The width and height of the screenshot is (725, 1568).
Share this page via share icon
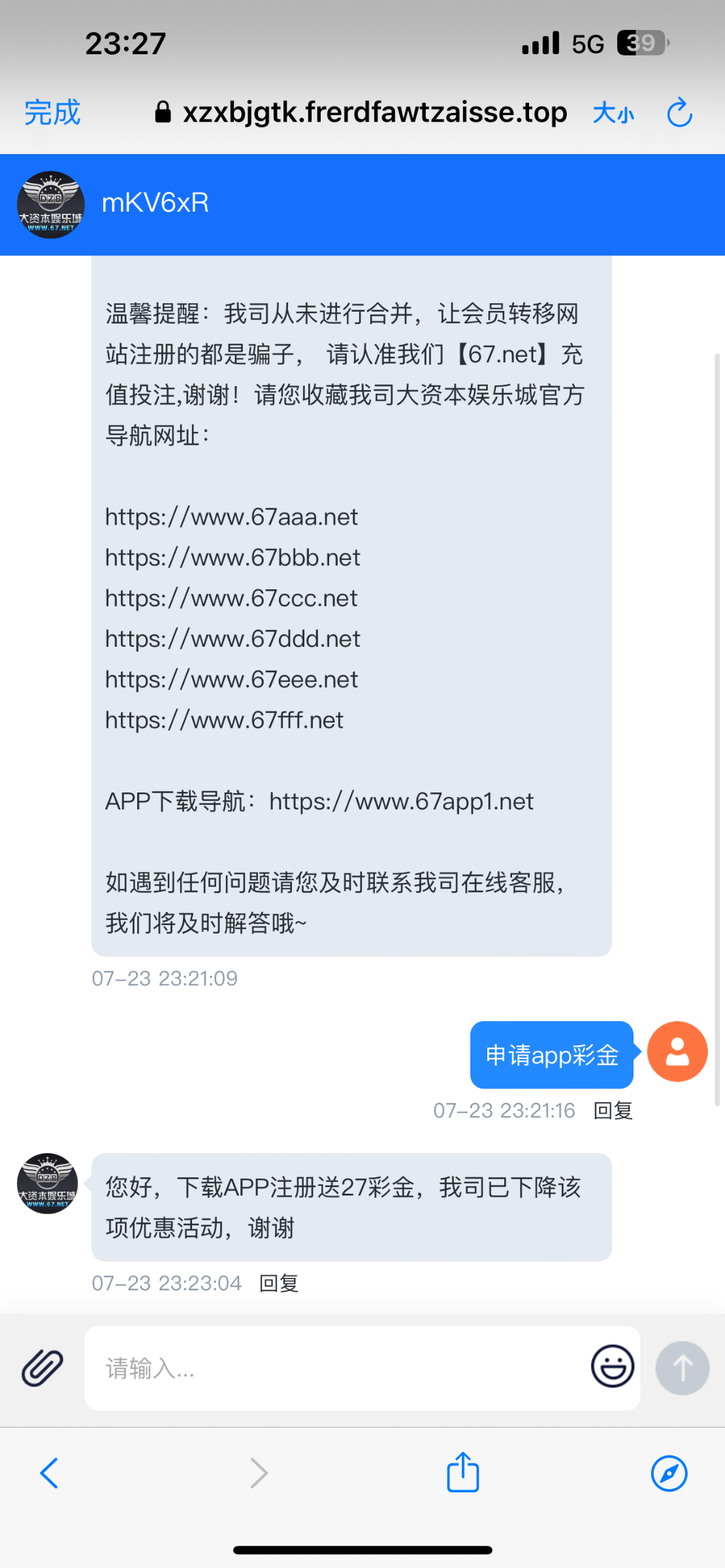(x=463, y=1472)
